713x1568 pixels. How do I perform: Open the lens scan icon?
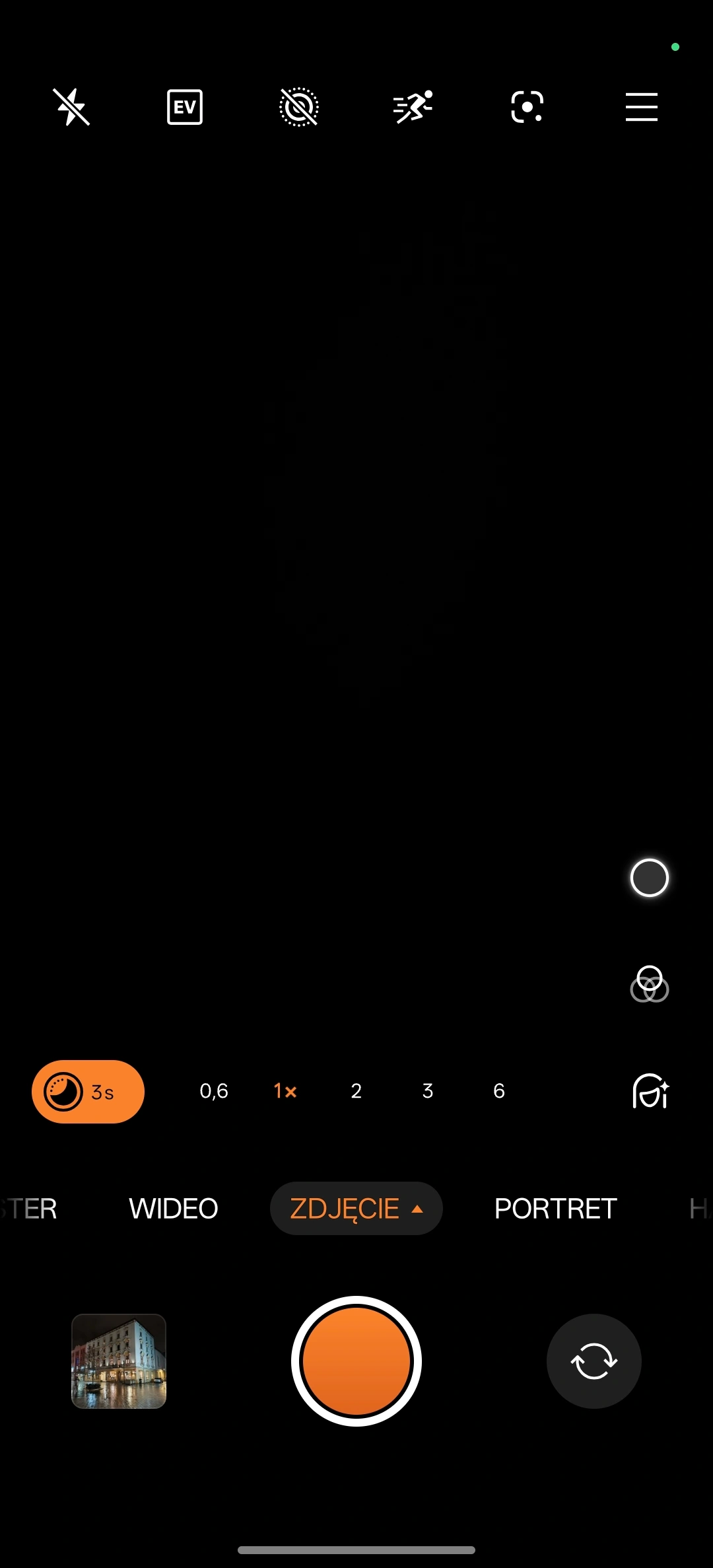click(527, 107)
